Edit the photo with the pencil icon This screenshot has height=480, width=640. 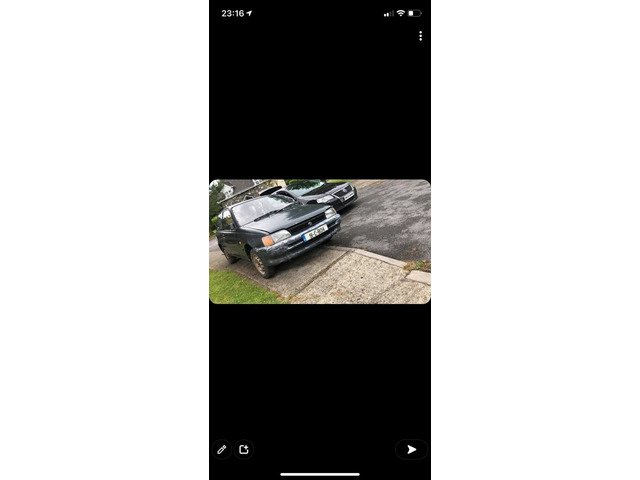coord(222,450)
